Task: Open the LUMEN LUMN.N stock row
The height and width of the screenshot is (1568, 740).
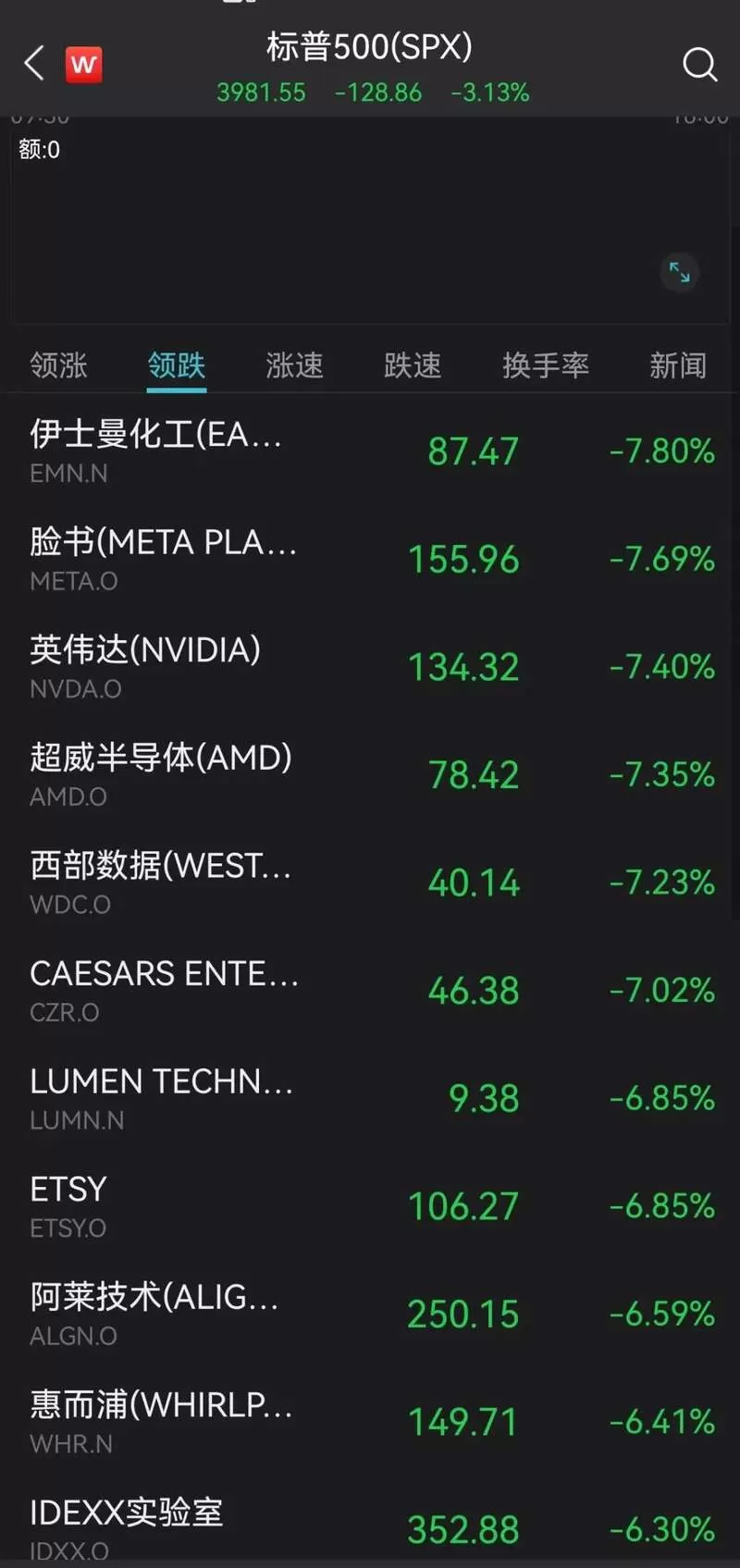Action: (x=370, y=1098)
